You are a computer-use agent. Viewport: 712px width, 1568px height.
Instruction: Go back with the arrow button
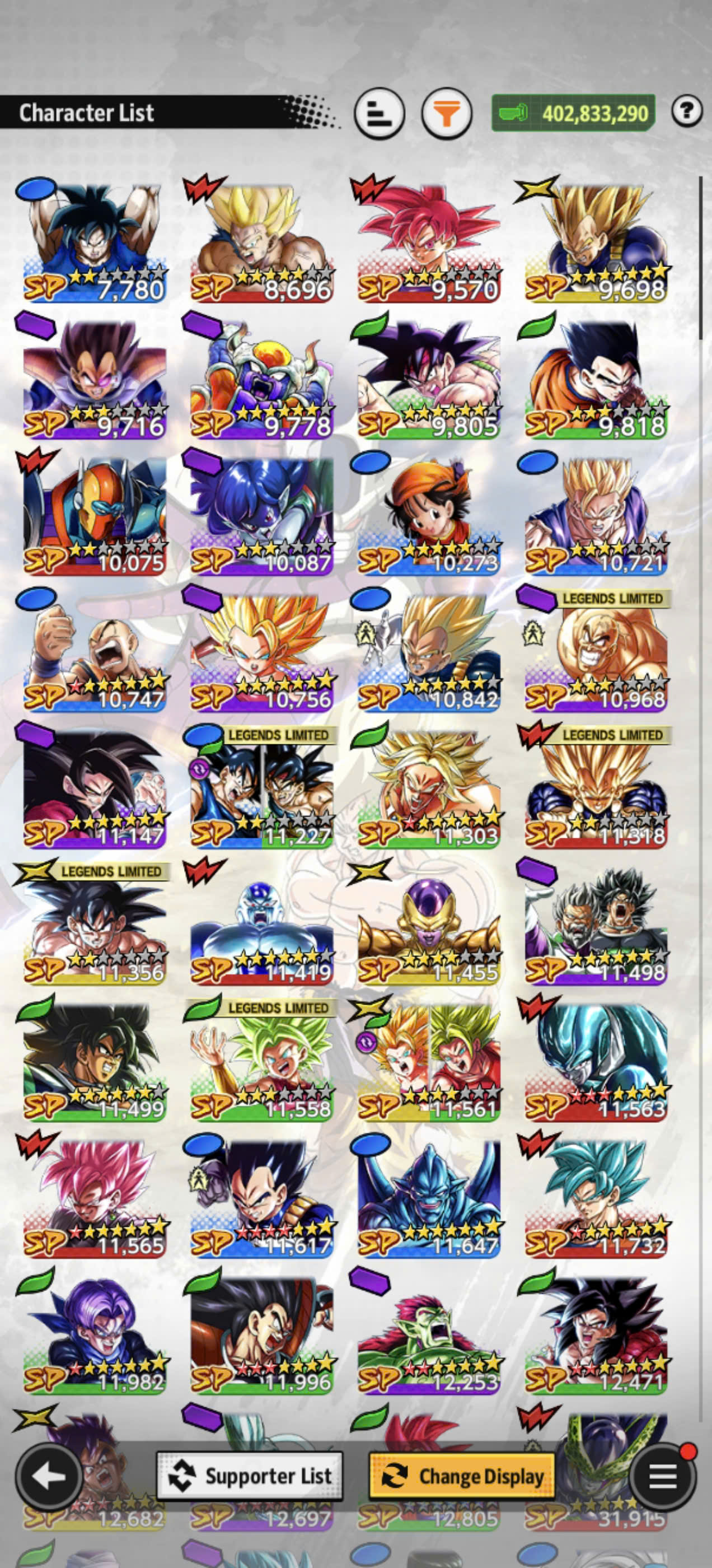49,1476
